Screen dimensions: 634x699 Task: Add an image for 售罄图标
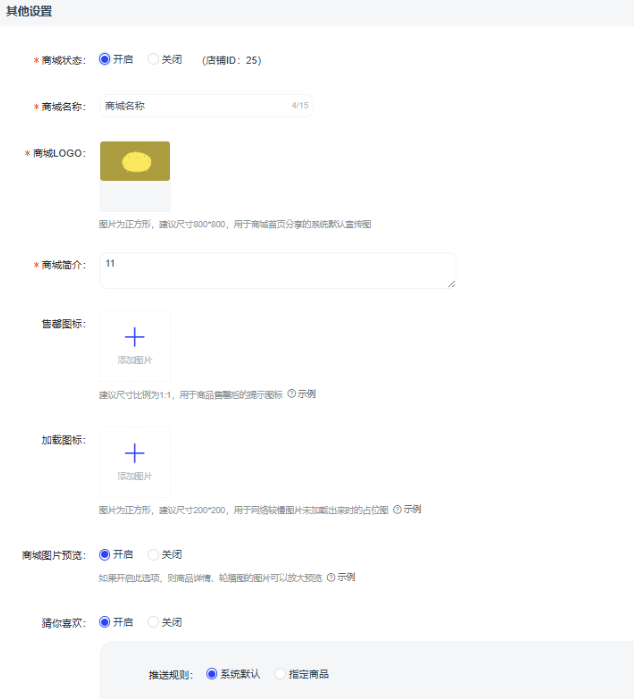135,345
